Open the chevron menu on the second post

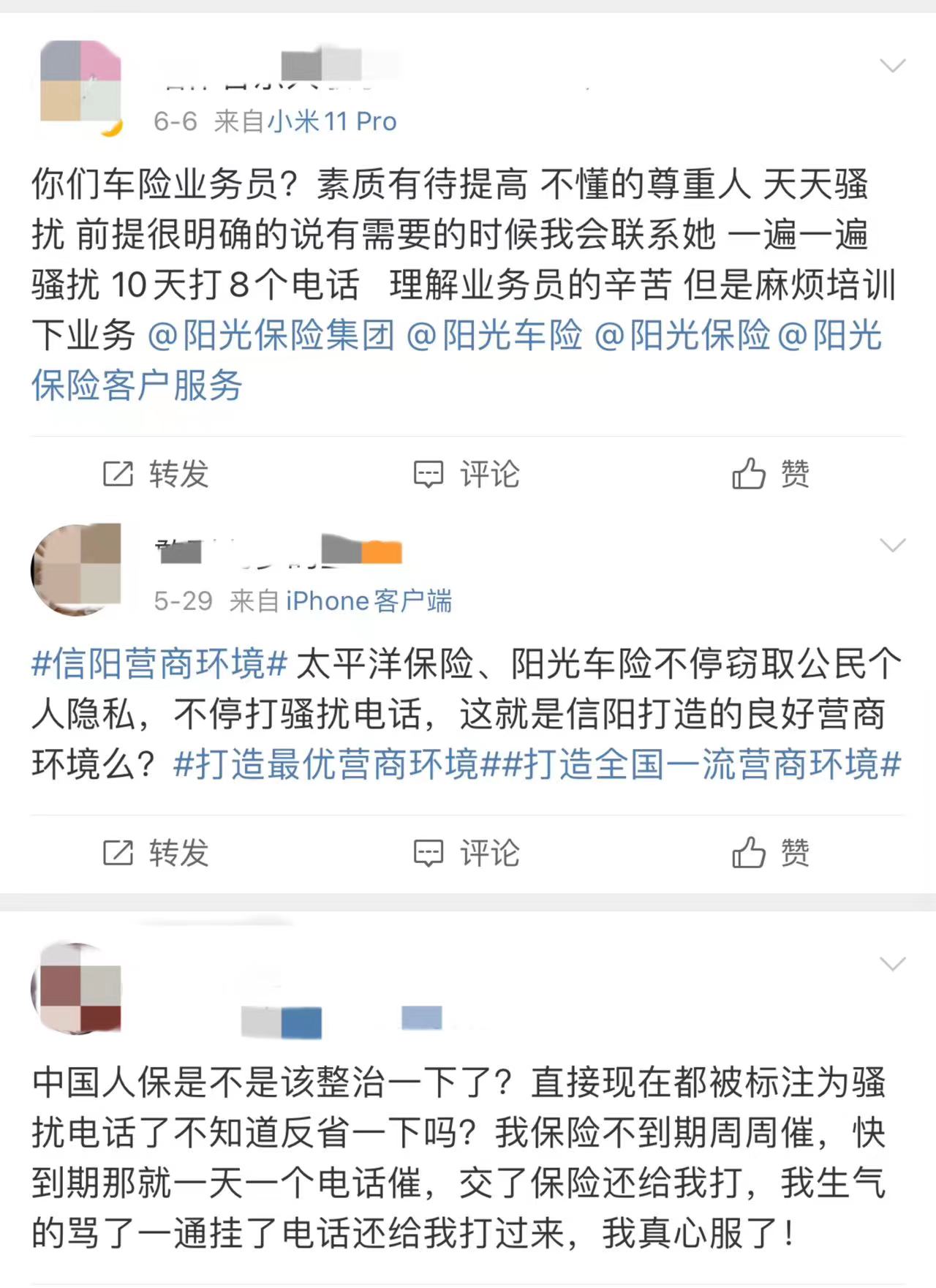[x=891, y=545]
